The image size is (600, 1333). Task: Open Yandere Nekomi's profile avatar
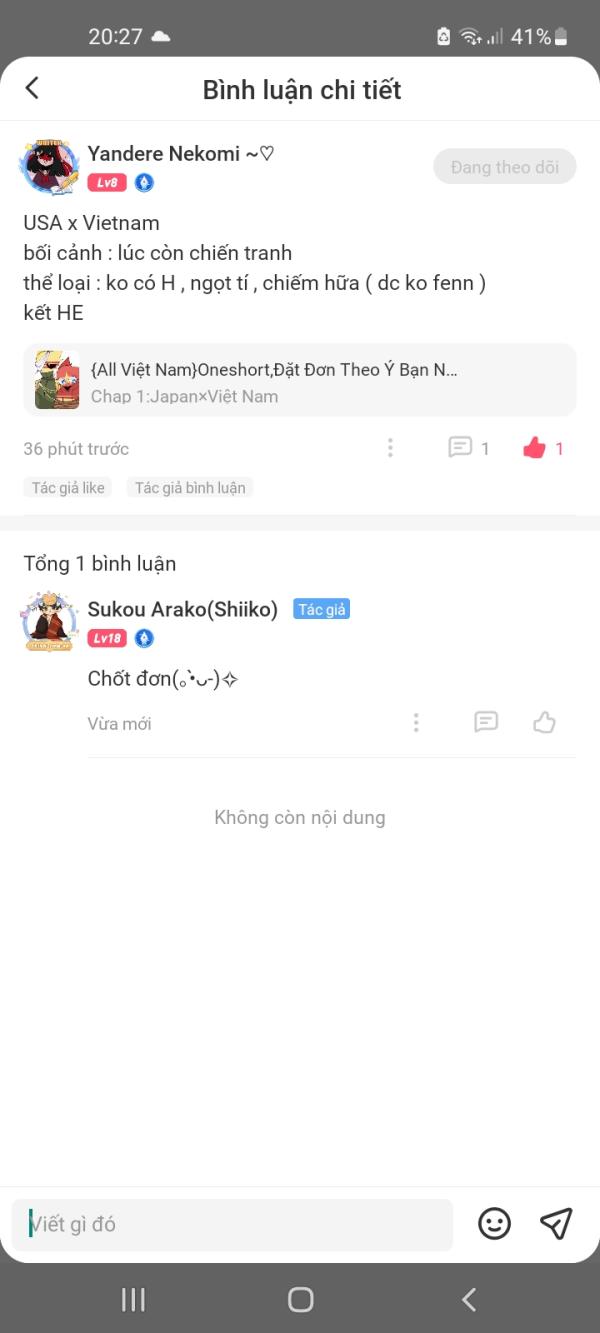point(48,166)
